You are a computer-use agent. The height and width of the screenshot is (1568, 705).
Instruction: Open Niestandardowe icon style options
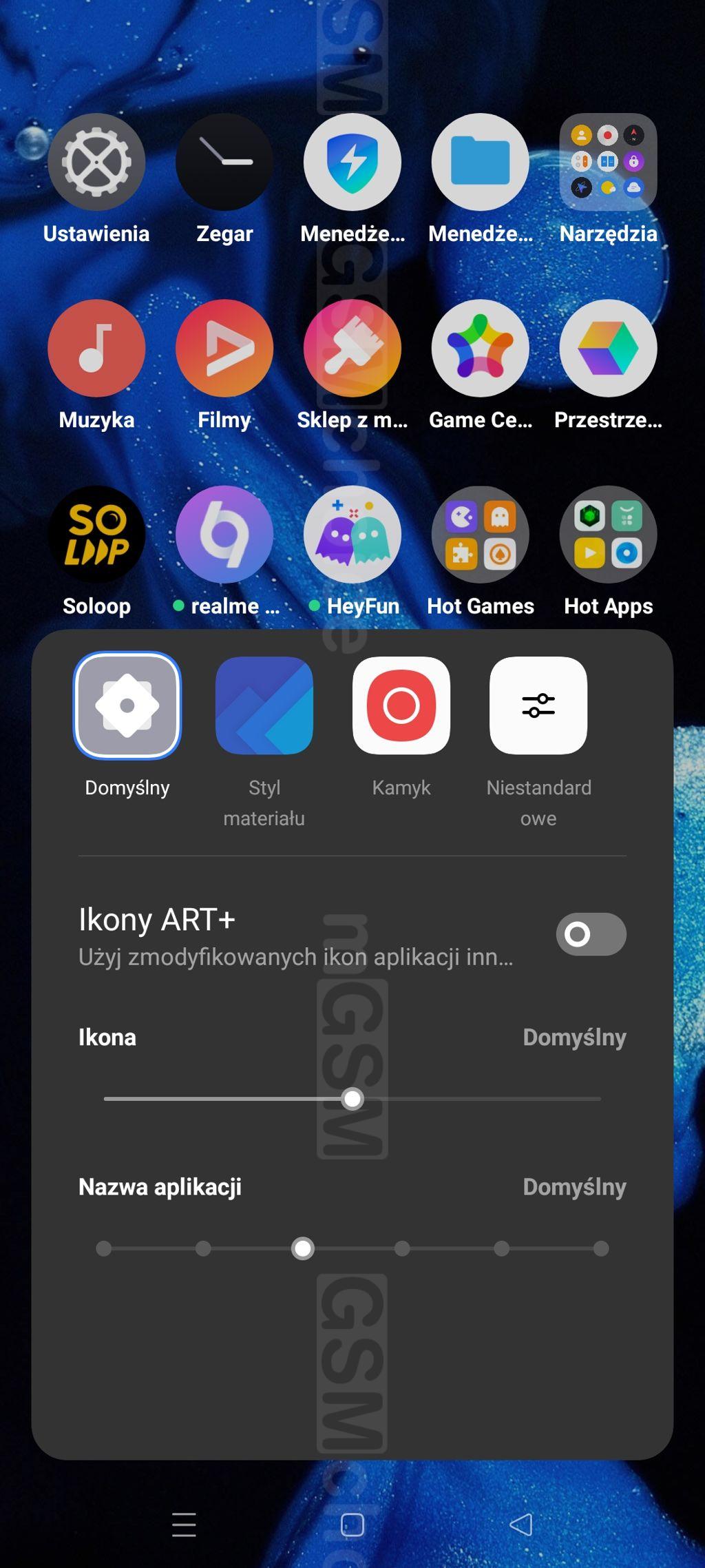[x=538, y=705]
